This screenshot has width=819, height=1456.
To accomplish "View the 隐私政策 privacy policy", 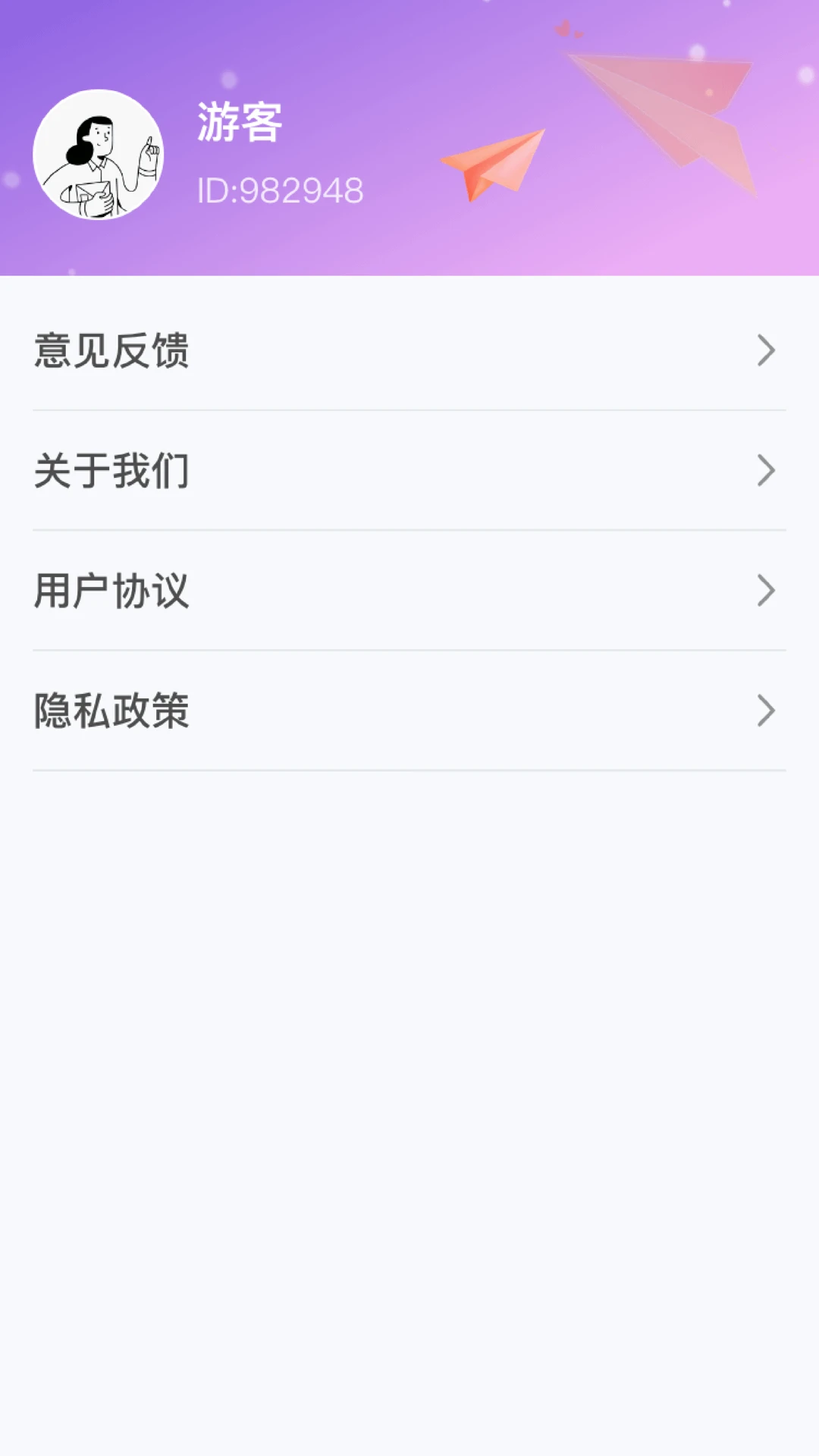I will [x=110, y=711].
